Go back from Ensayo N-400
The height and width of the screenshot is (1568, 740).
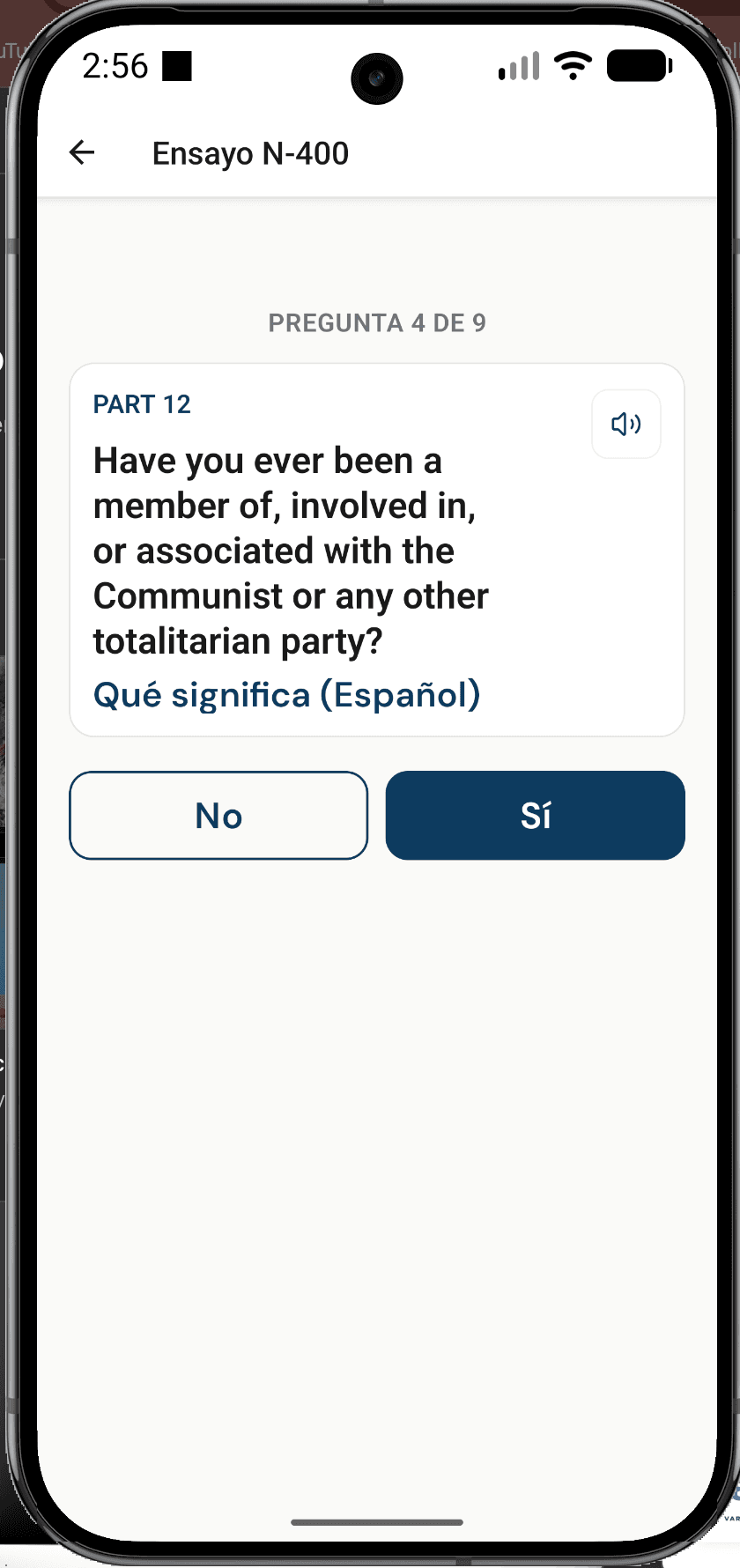click(82, 152)
